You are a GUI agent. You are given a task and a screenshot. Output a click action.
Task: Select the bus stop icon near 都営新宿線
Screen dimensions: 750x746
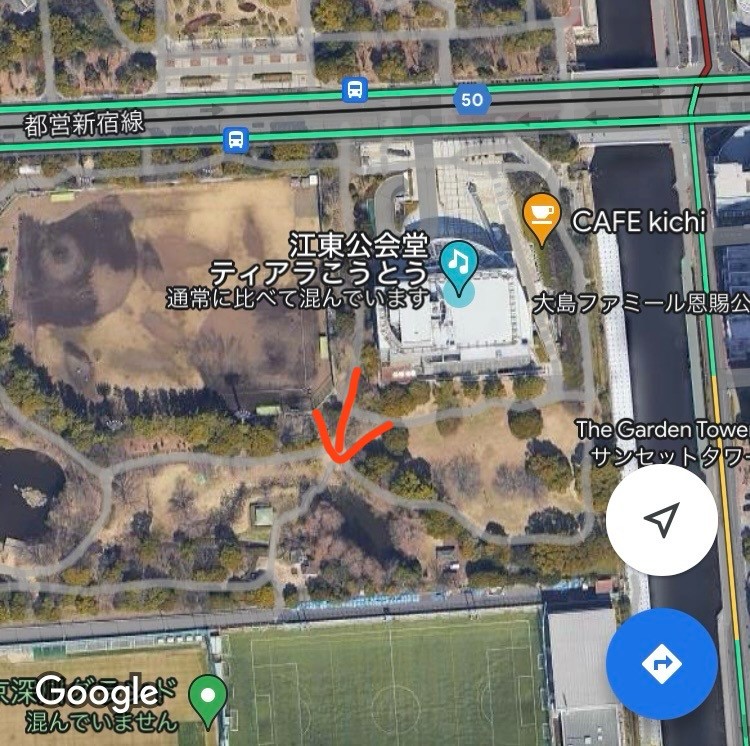point(236,137)
